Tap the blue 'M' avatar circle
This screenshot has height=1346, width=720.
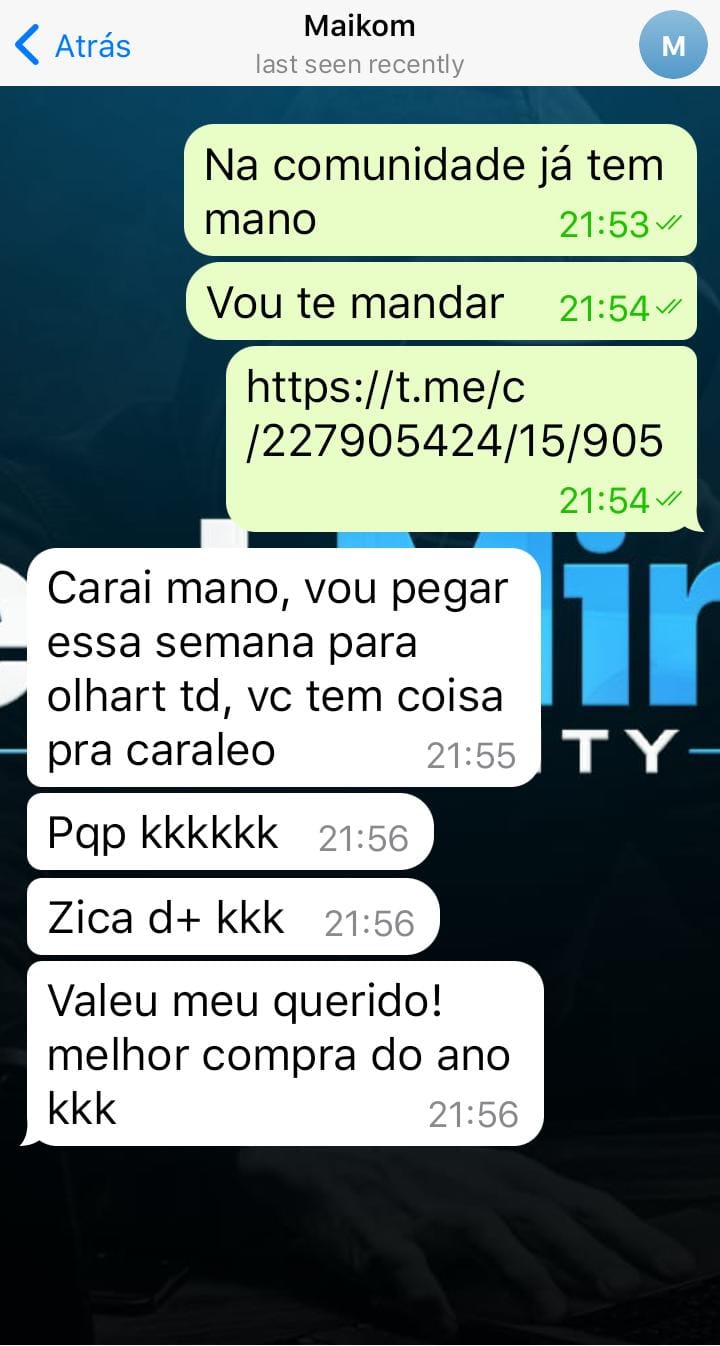point(672,44)
